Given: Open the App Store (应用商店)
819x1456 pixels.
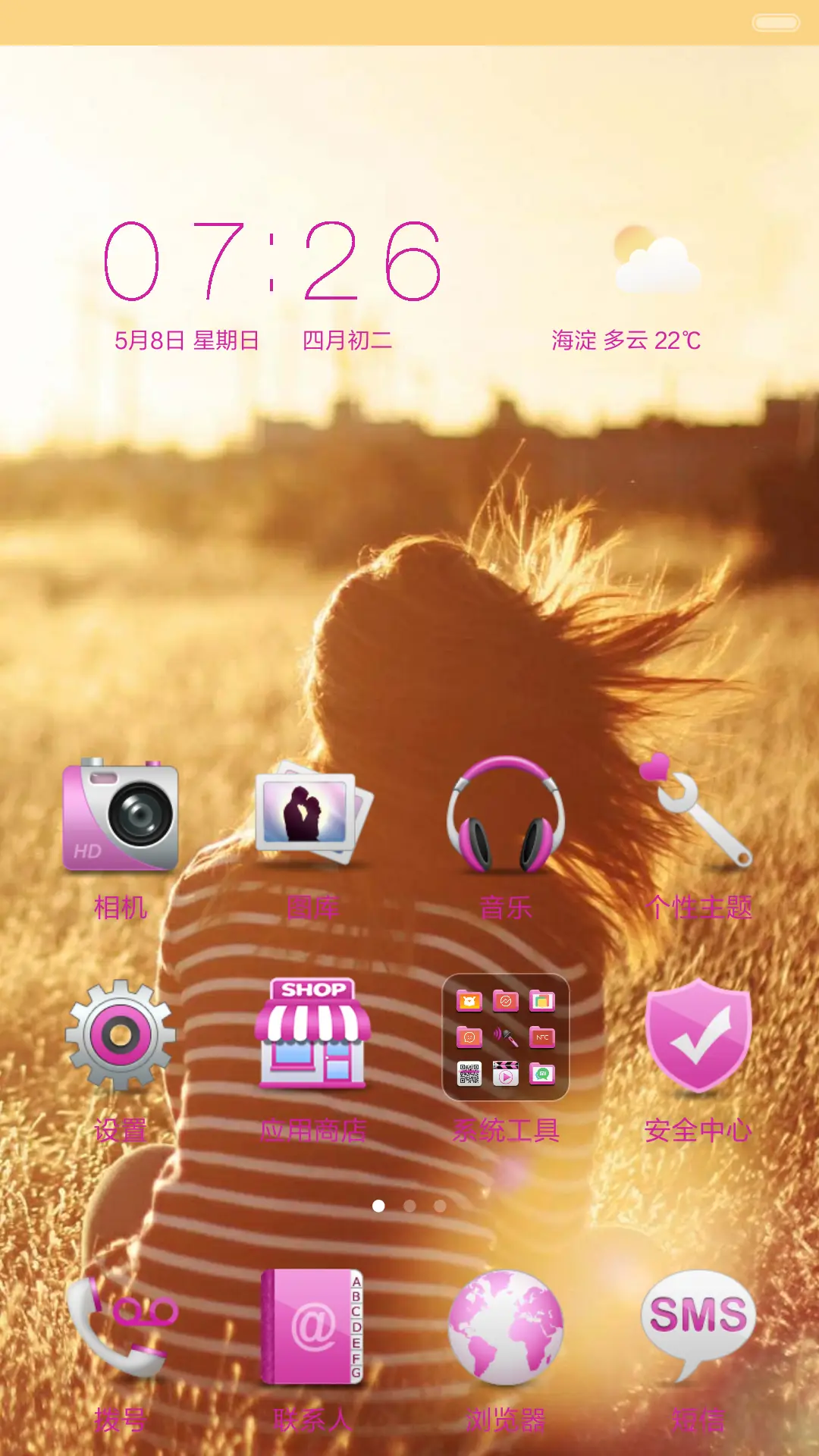Looking at the screenshot, I should 315,1035.
